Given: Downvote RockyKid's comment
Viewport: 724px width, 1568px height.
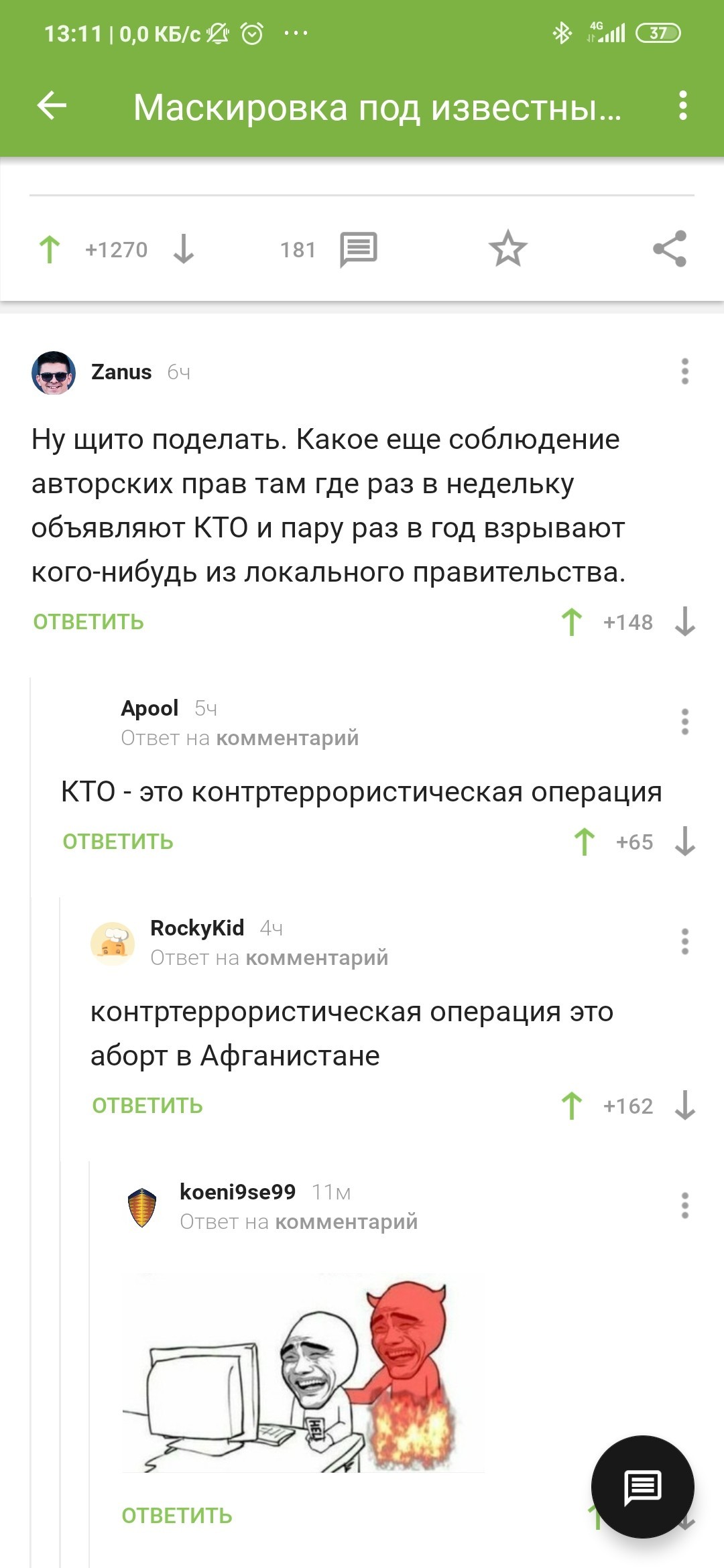Looking at the screenshot, I should pos(684,1106).
